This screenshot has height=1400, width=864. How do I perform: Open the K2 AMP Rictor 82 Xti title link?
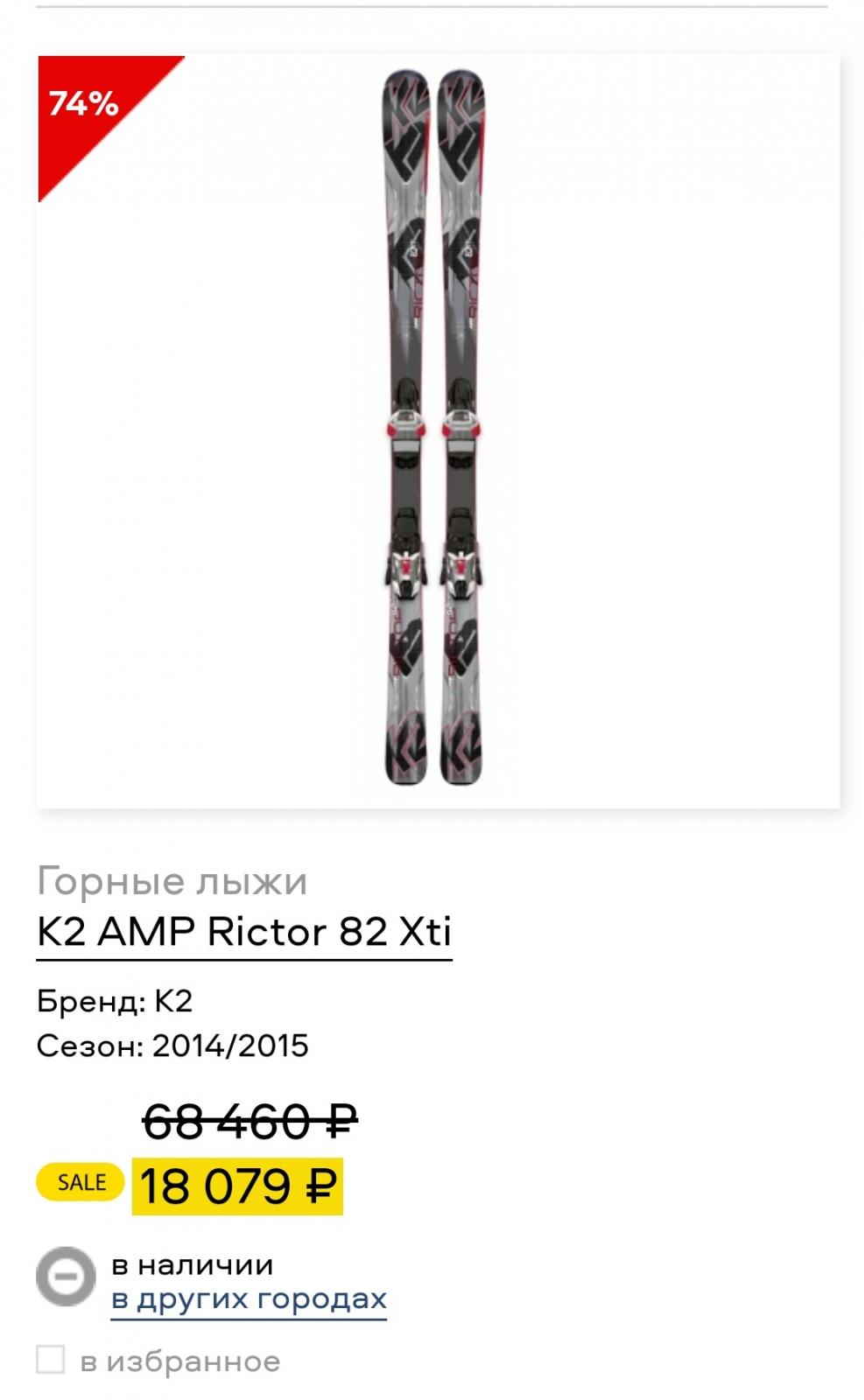(244, 931)
